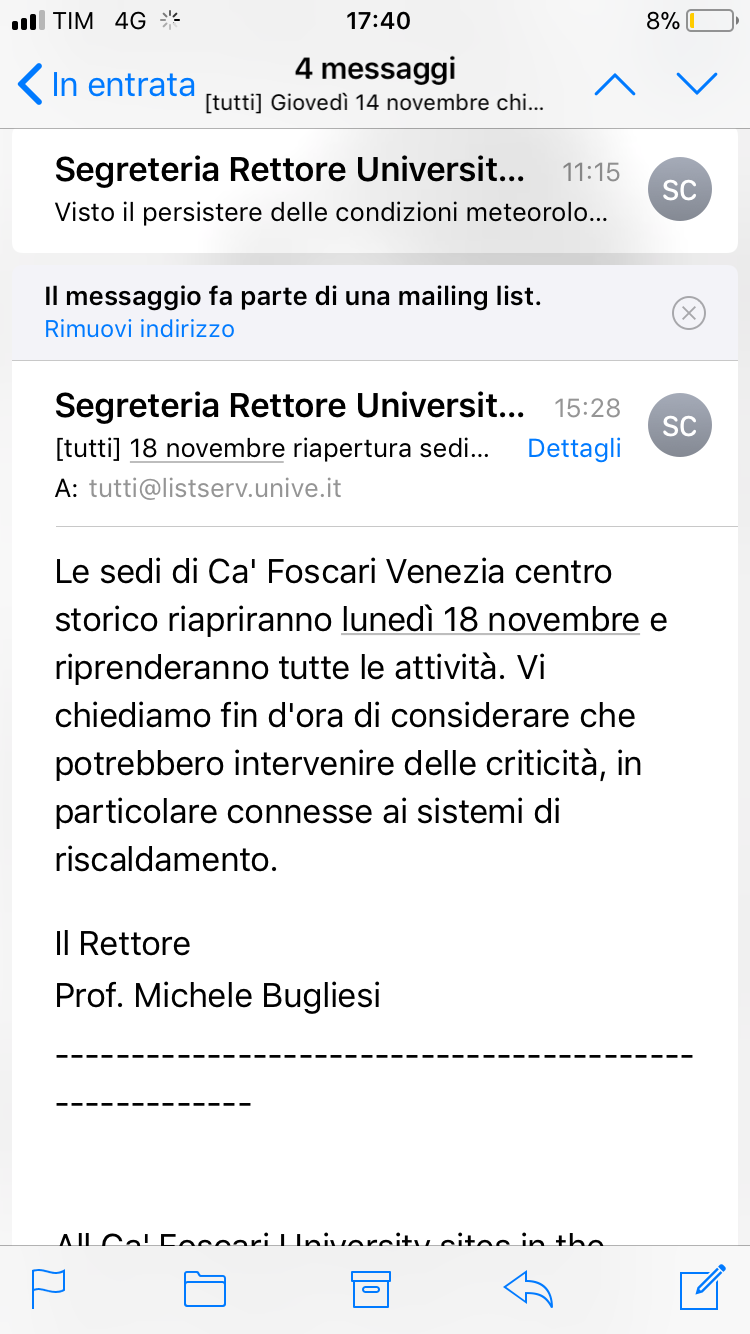Viewport: 750px width, 1334px height.
Task: Go back to In entrata mailbox
Action: pyautogui.click(x=107, y=84)
